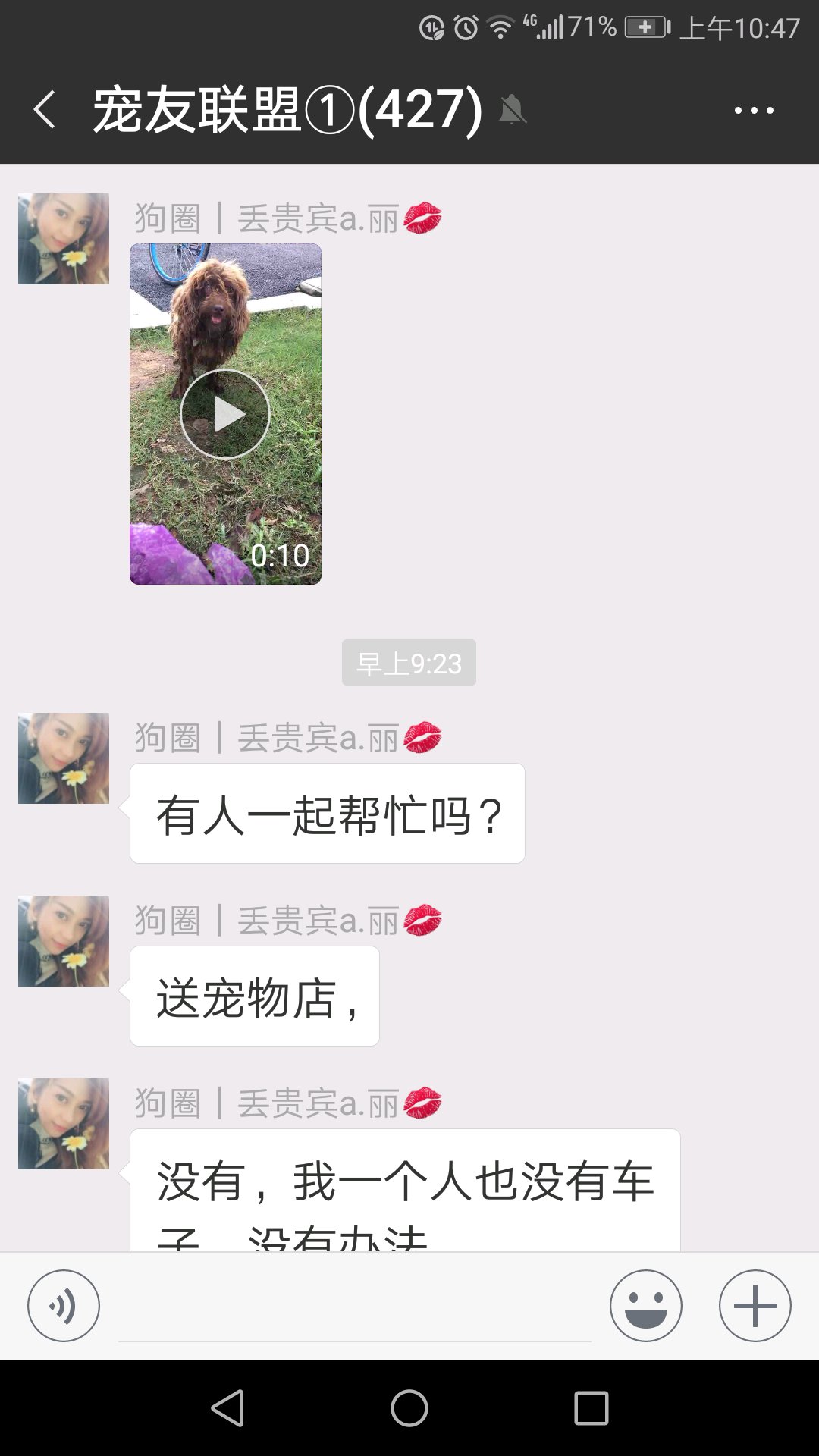Open avatar next to 送宠物店 message
Screen dimensions: 819x1456
tap(64, 941)
